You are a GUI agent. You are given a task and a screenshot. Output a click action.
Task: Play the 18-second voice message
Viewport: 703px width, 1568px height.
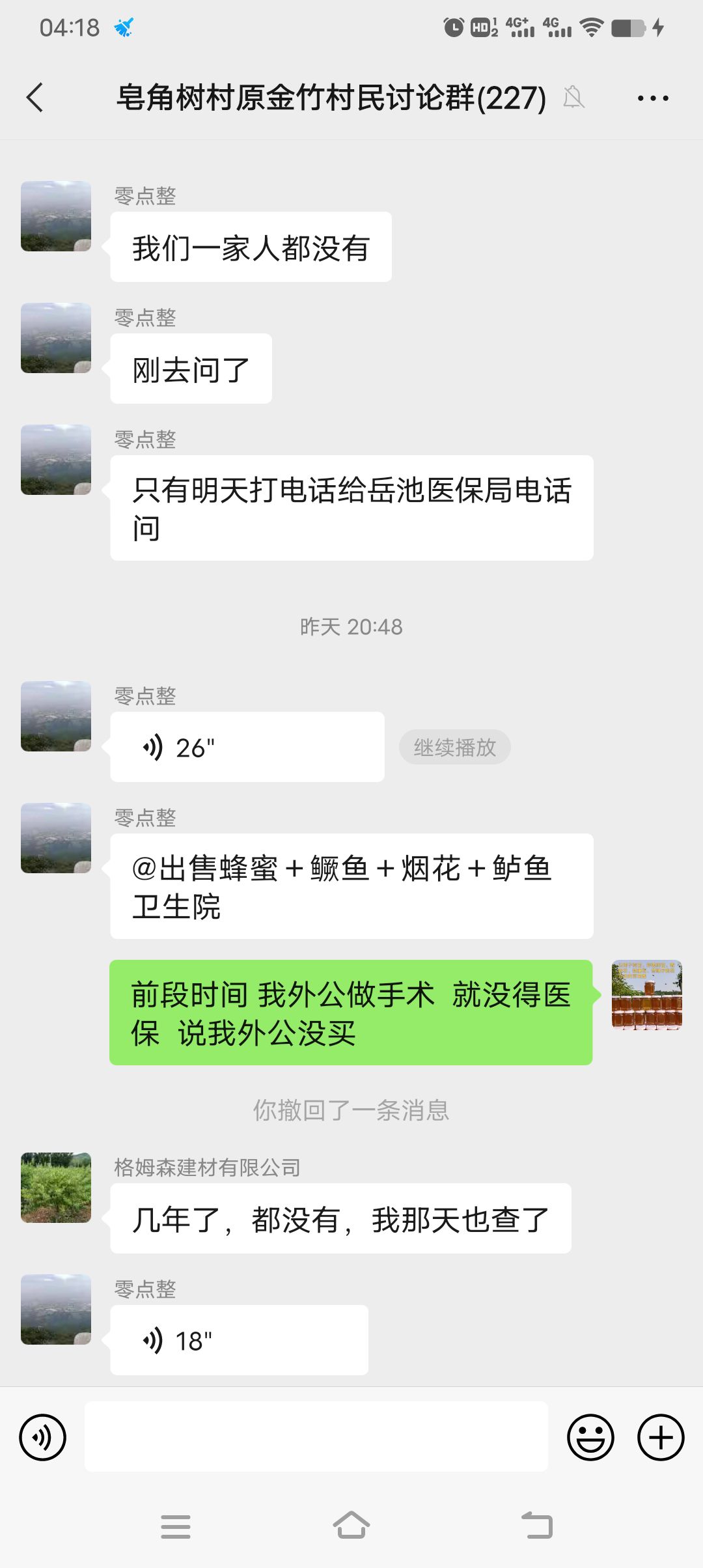(x=239, y=1340)
